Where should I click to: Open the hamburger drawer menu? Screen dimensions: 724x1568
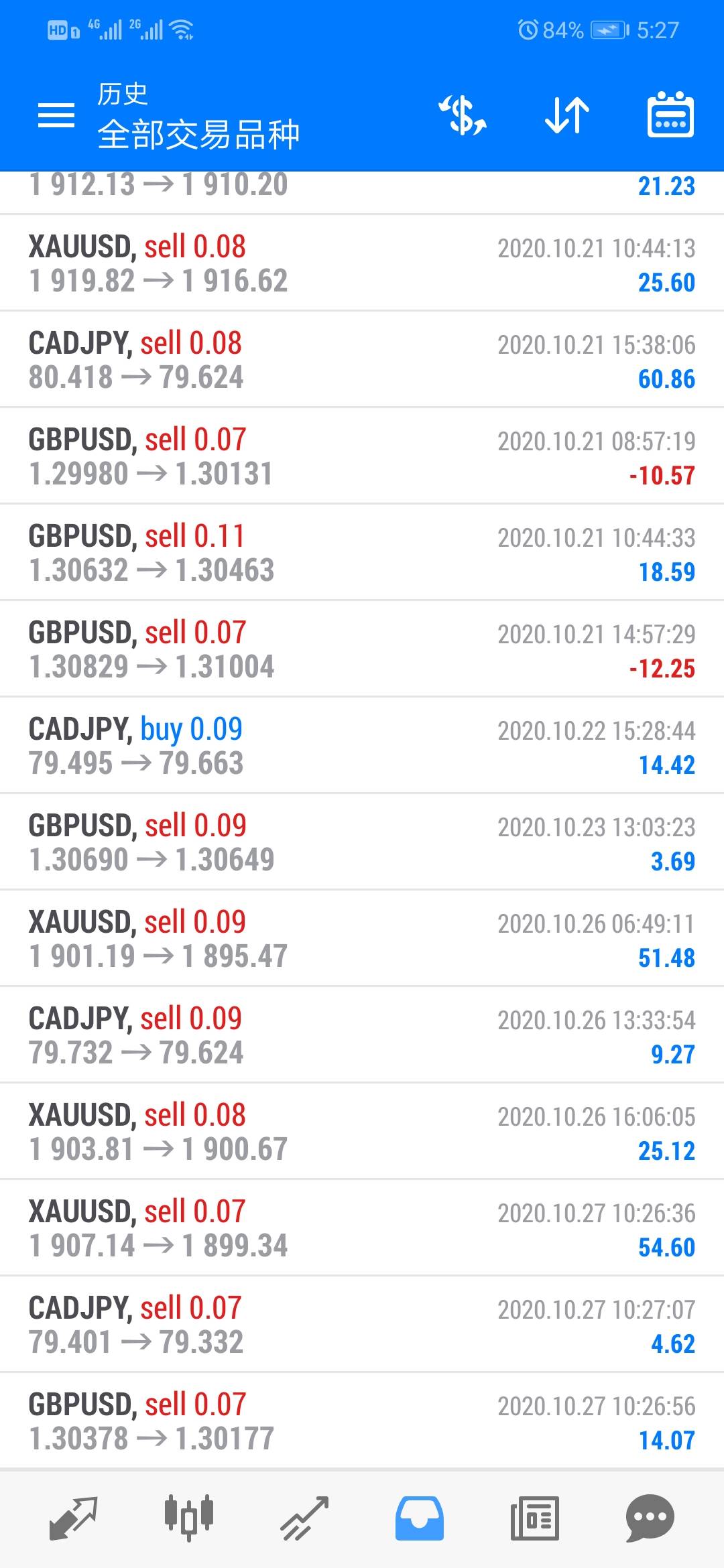(x=56, y=115)
